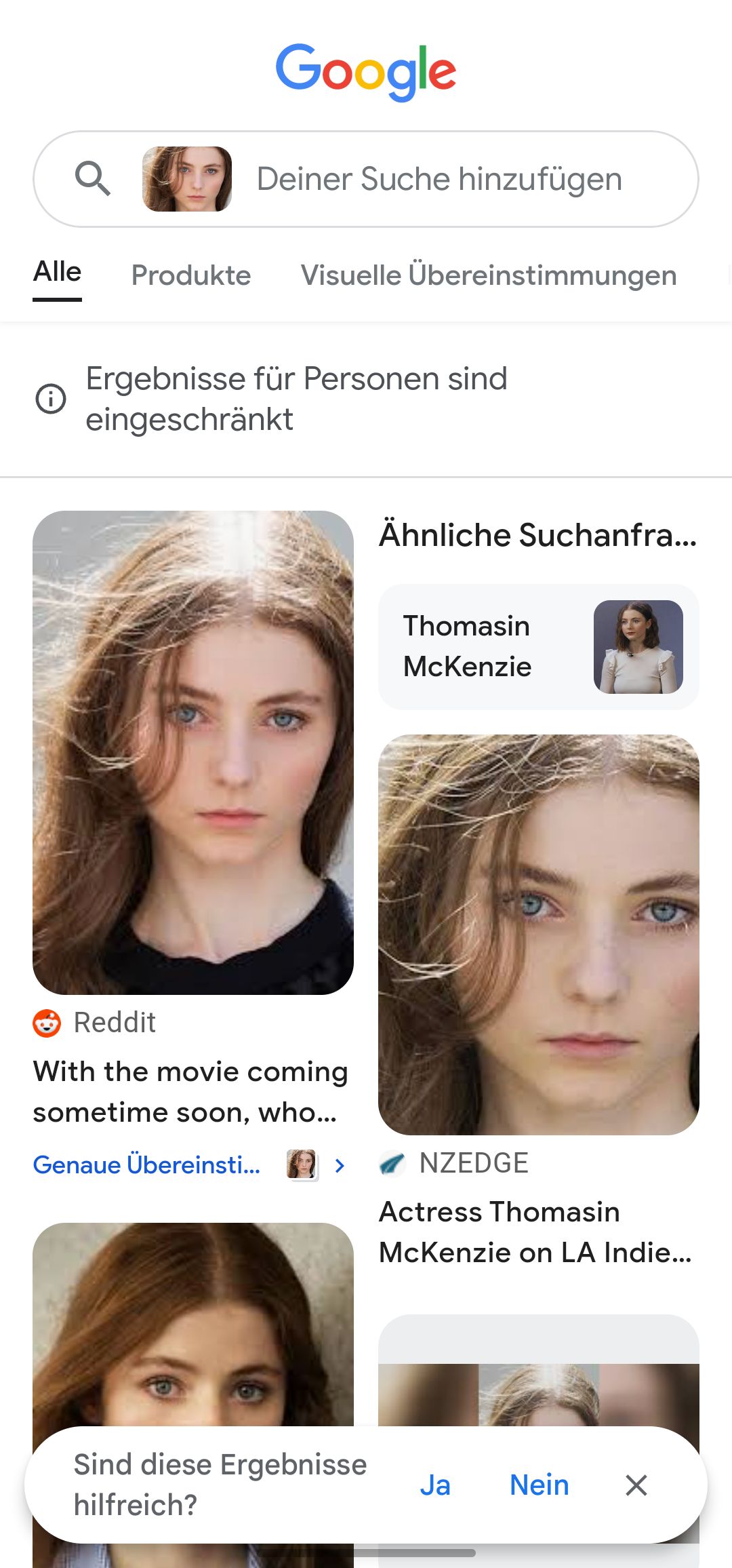This screenshot has height=1568, width=732.
Task: Open the 'Genaue Übereinsti…' exact matches link
Action: point(146,1164)
